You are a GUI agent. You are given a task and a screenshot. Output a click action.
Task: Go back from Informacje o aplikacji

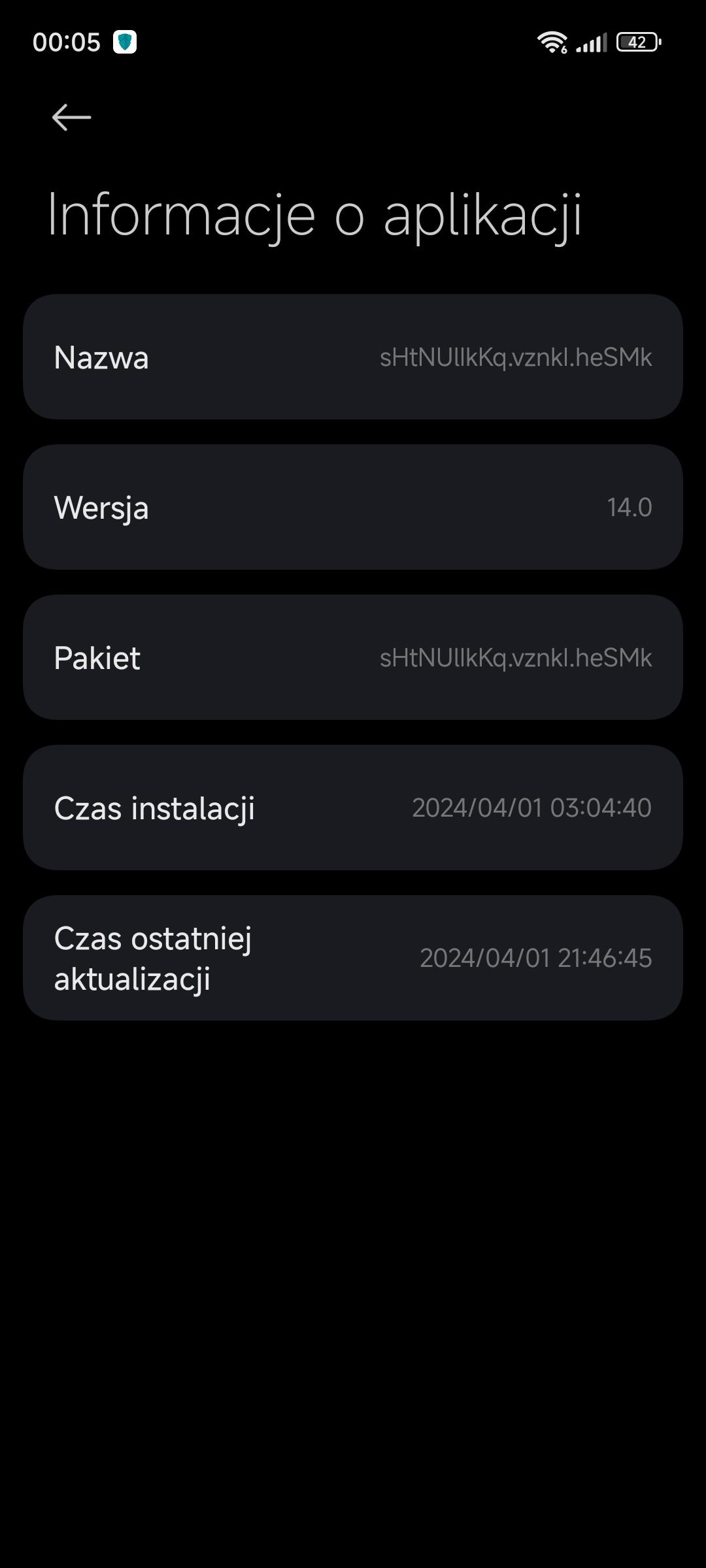71,118
